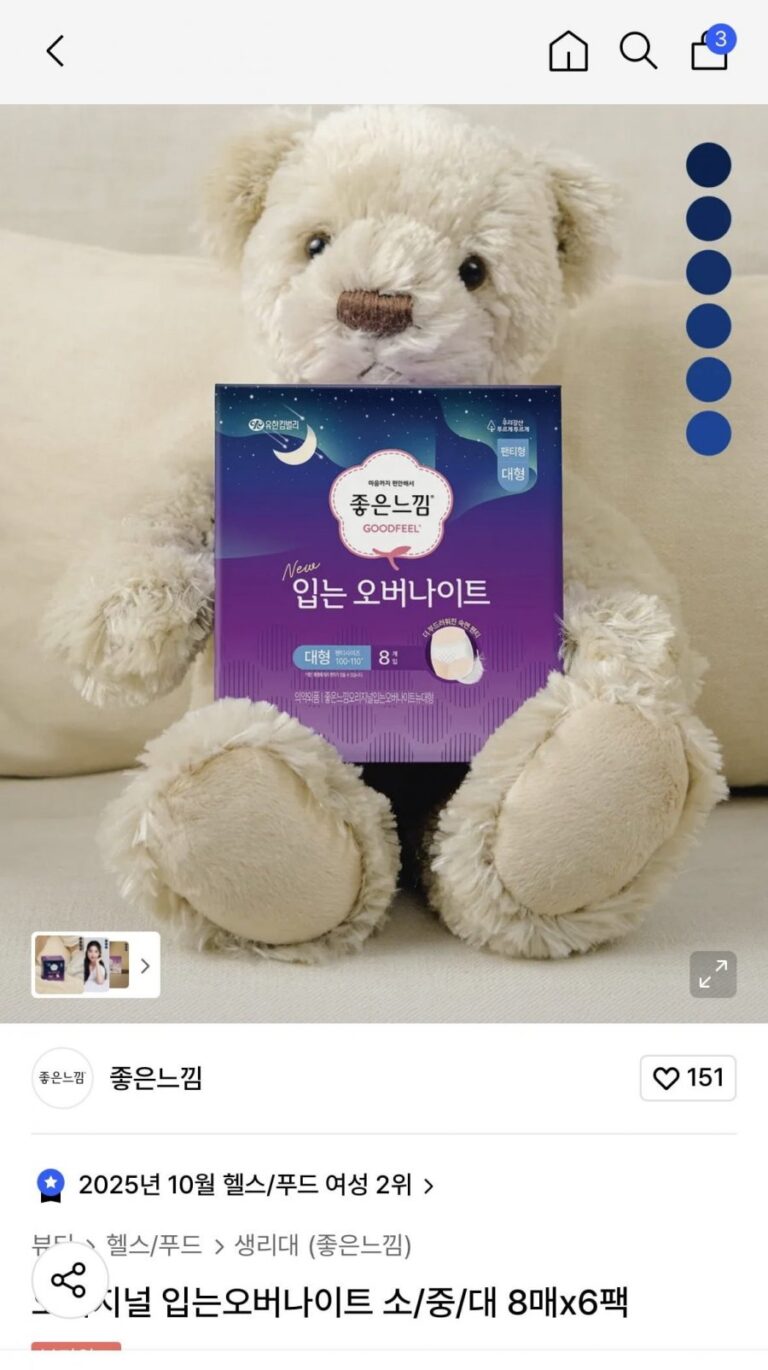
Task: Open the 좋은느낌 brand page
Action: [x=155, y=1078]
